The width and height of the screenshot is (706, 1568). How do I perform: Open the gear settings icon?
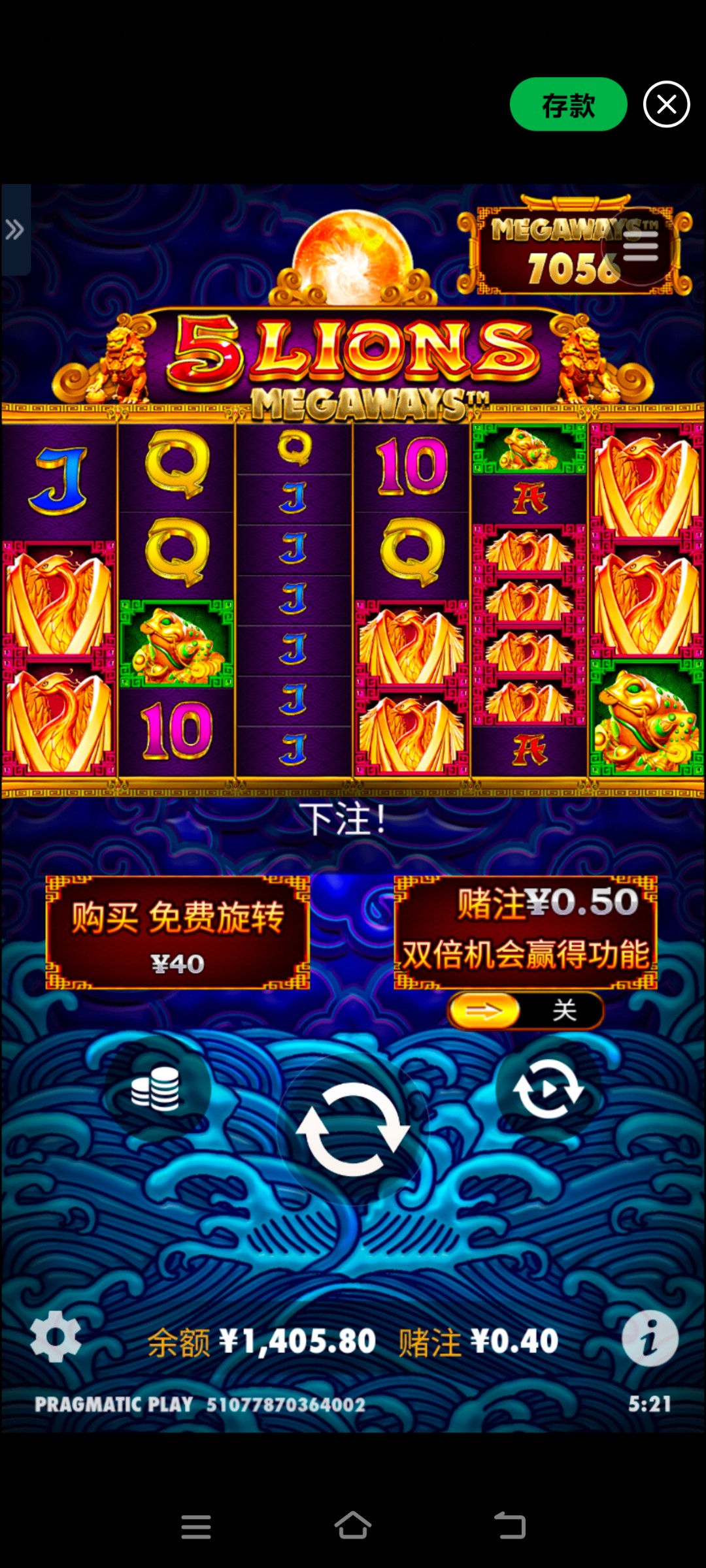tap(56, 1336)
